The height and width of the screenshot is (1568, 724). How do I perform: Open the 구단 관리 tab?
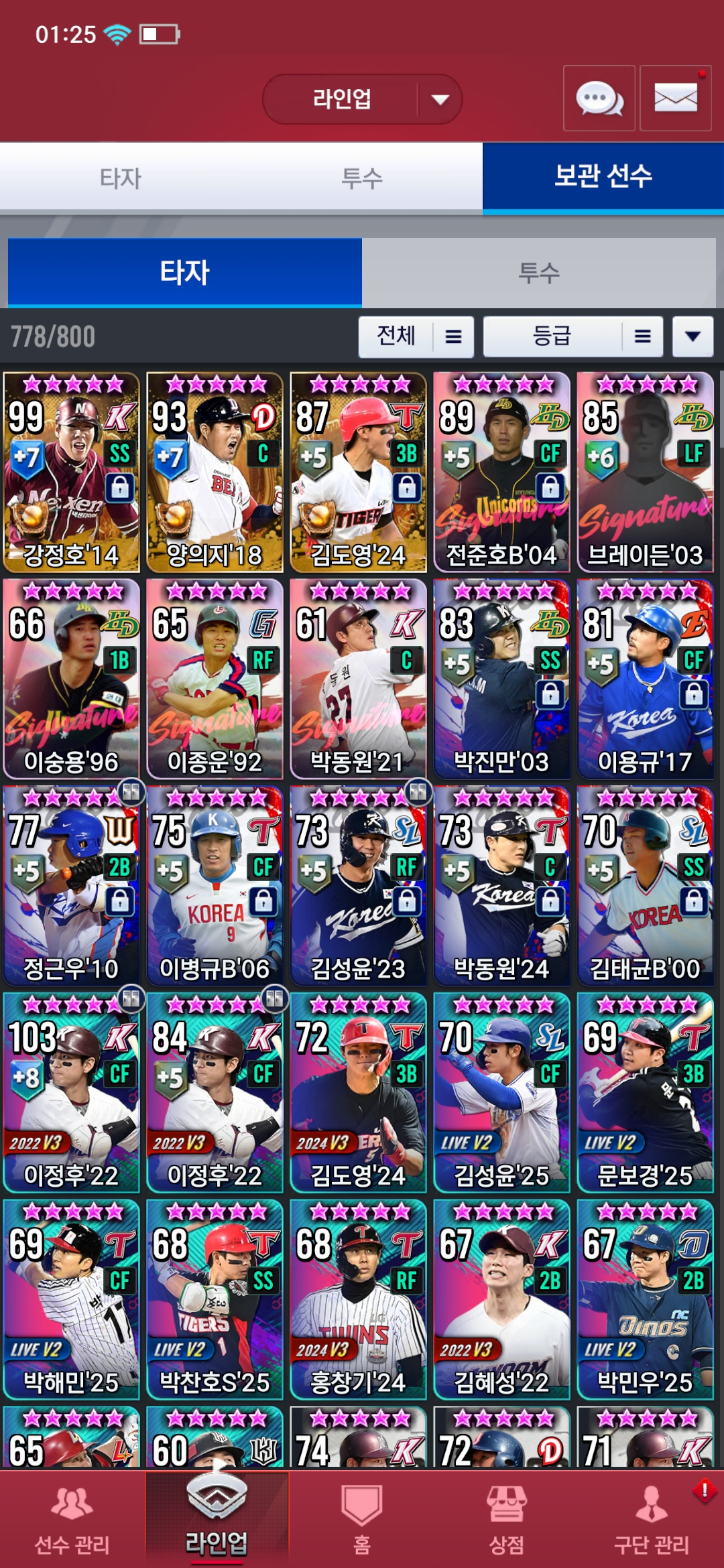pyautogui.click(x=652, y=1520)
